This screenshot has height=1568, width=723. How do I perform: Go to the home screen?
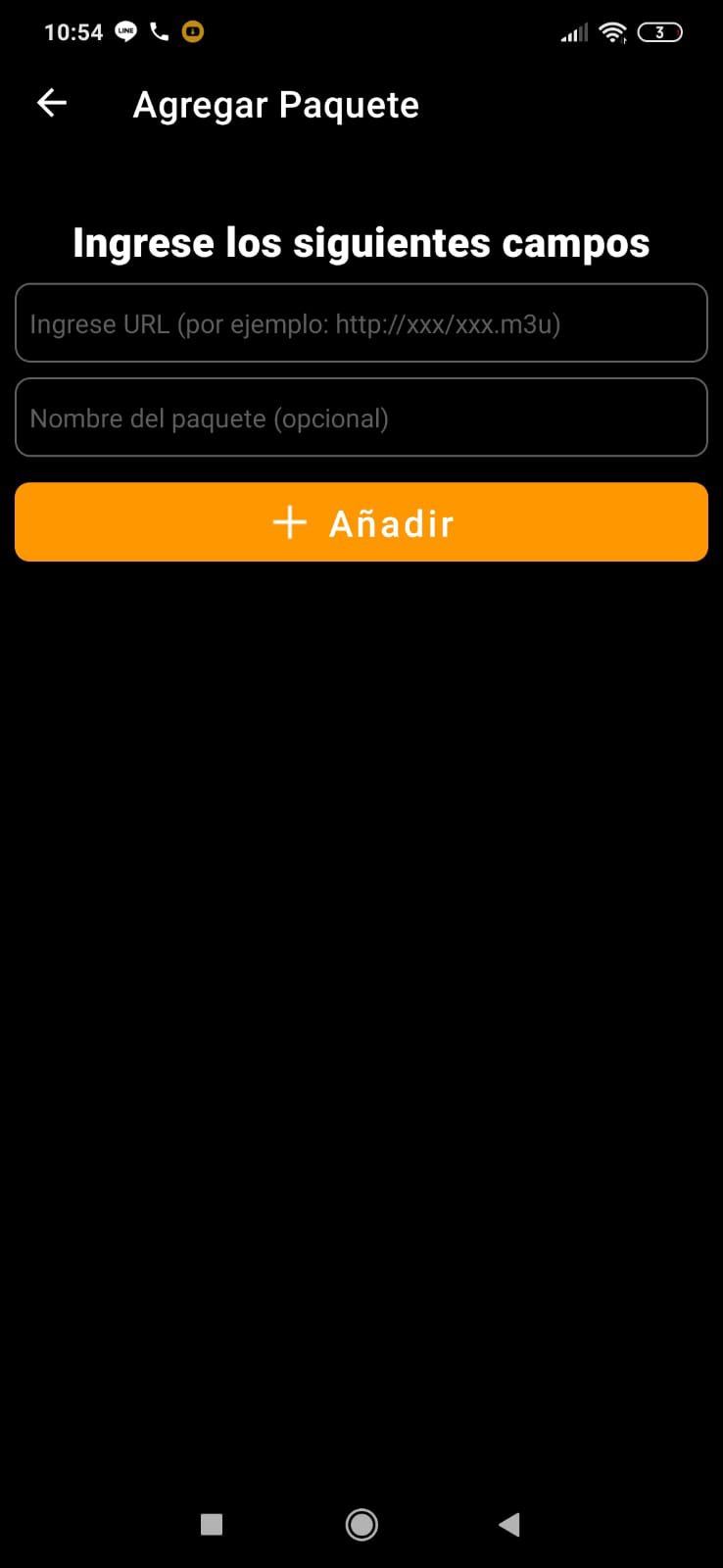(x=361, y=1524)
